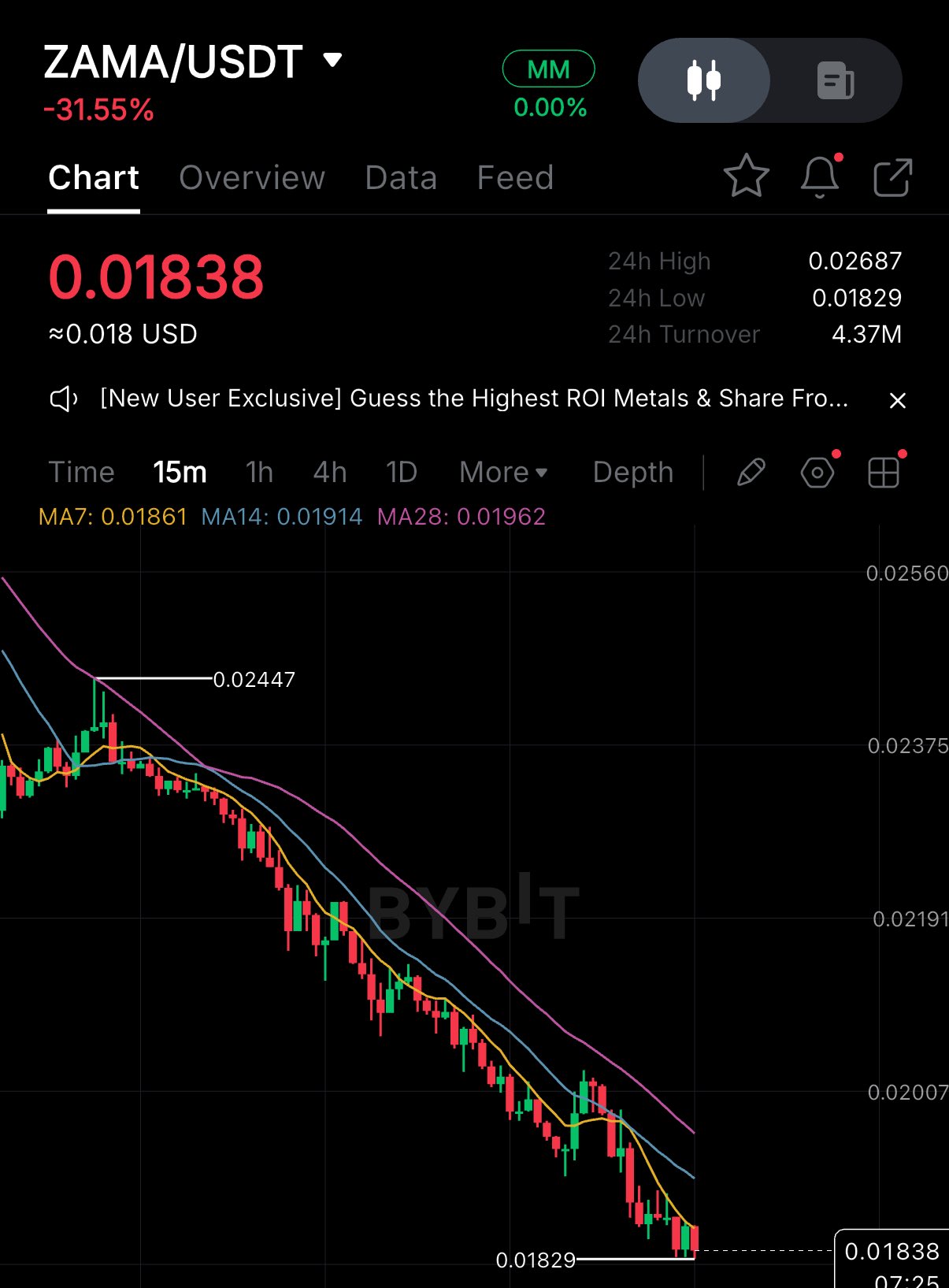Switch to the trading view toggle
This screenshot has width=949, height=1288.
[x=836, y=80]
